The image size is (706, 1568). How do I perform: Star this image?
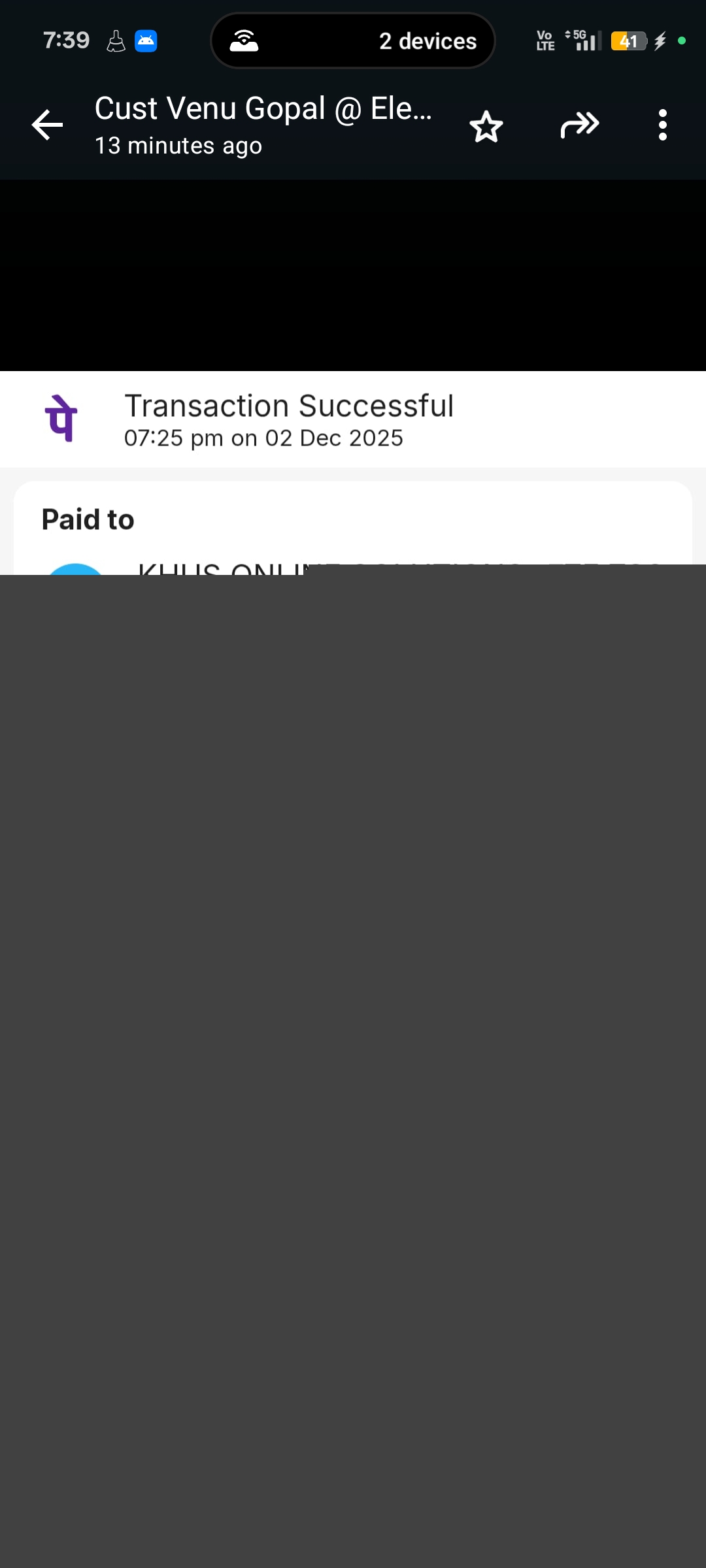coord(486,126)
